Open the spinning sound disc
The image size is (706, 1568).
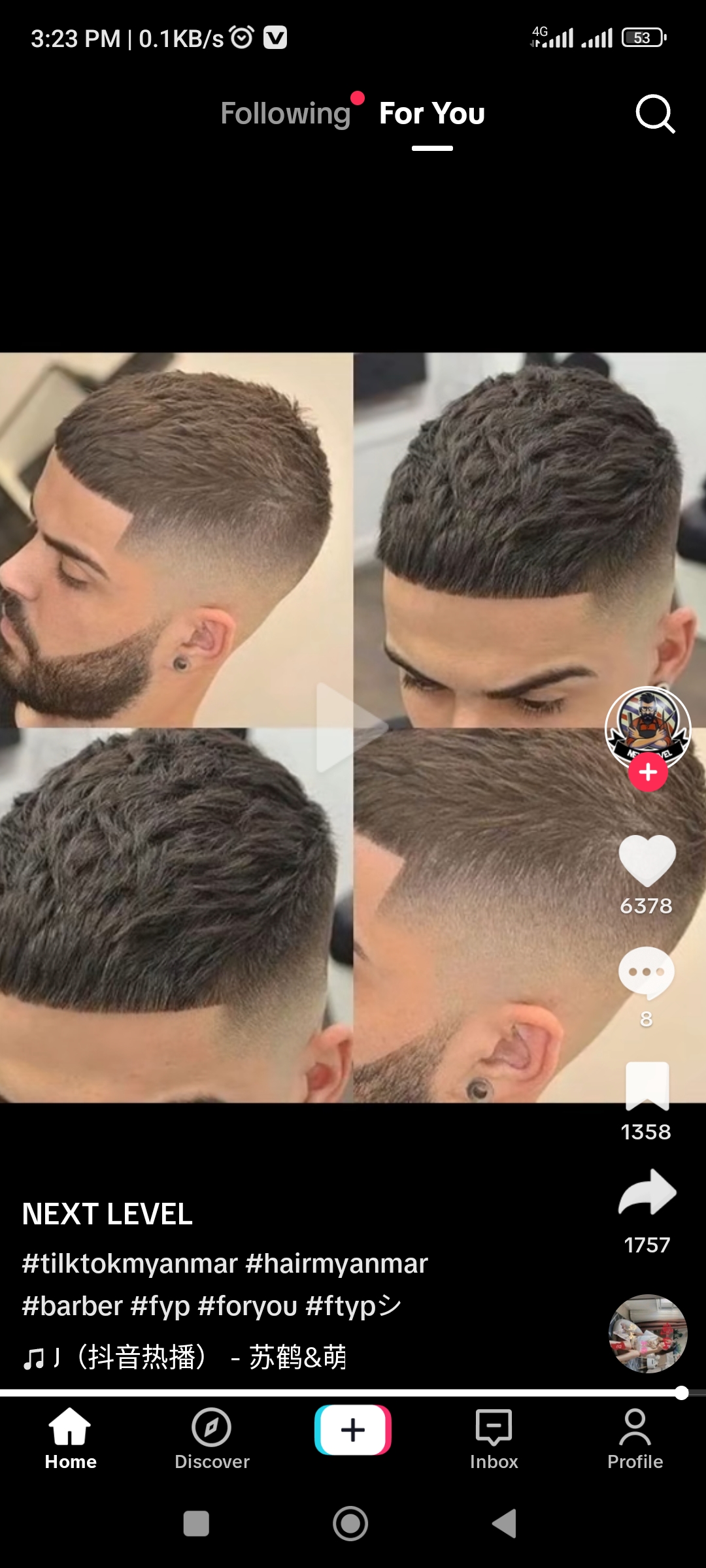(x=647, y=1333)
